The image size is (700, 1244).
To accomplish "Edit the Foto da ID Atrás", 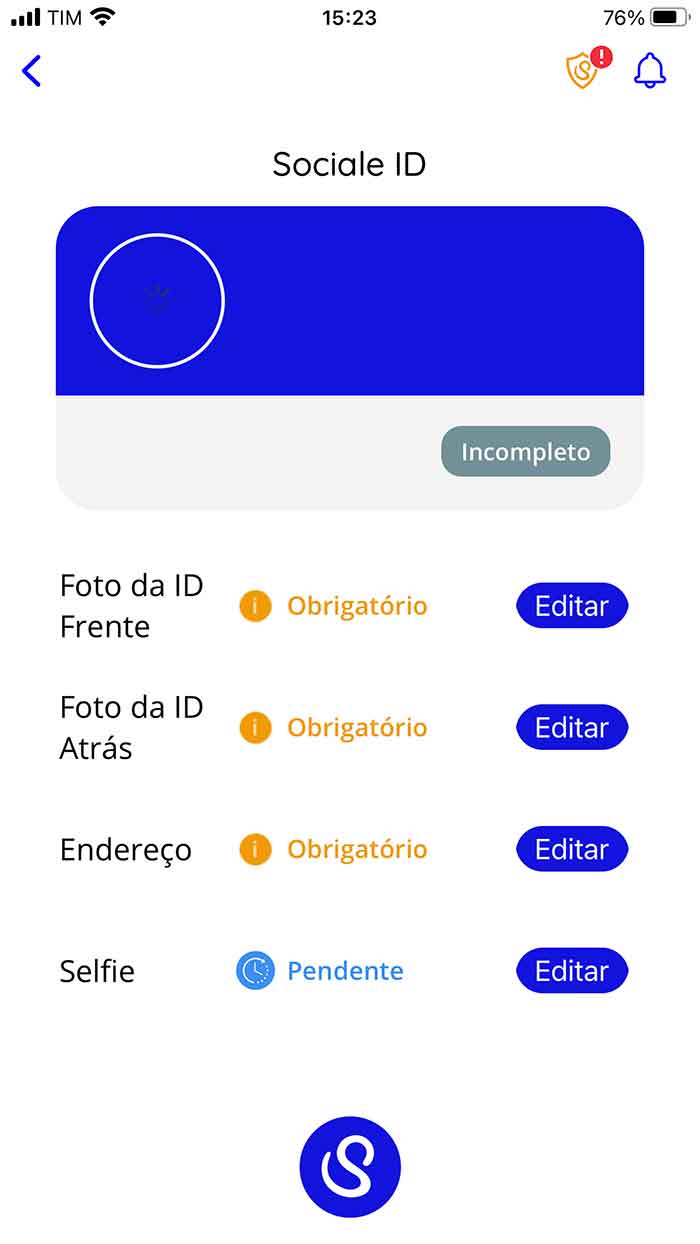I will [571, 728].
